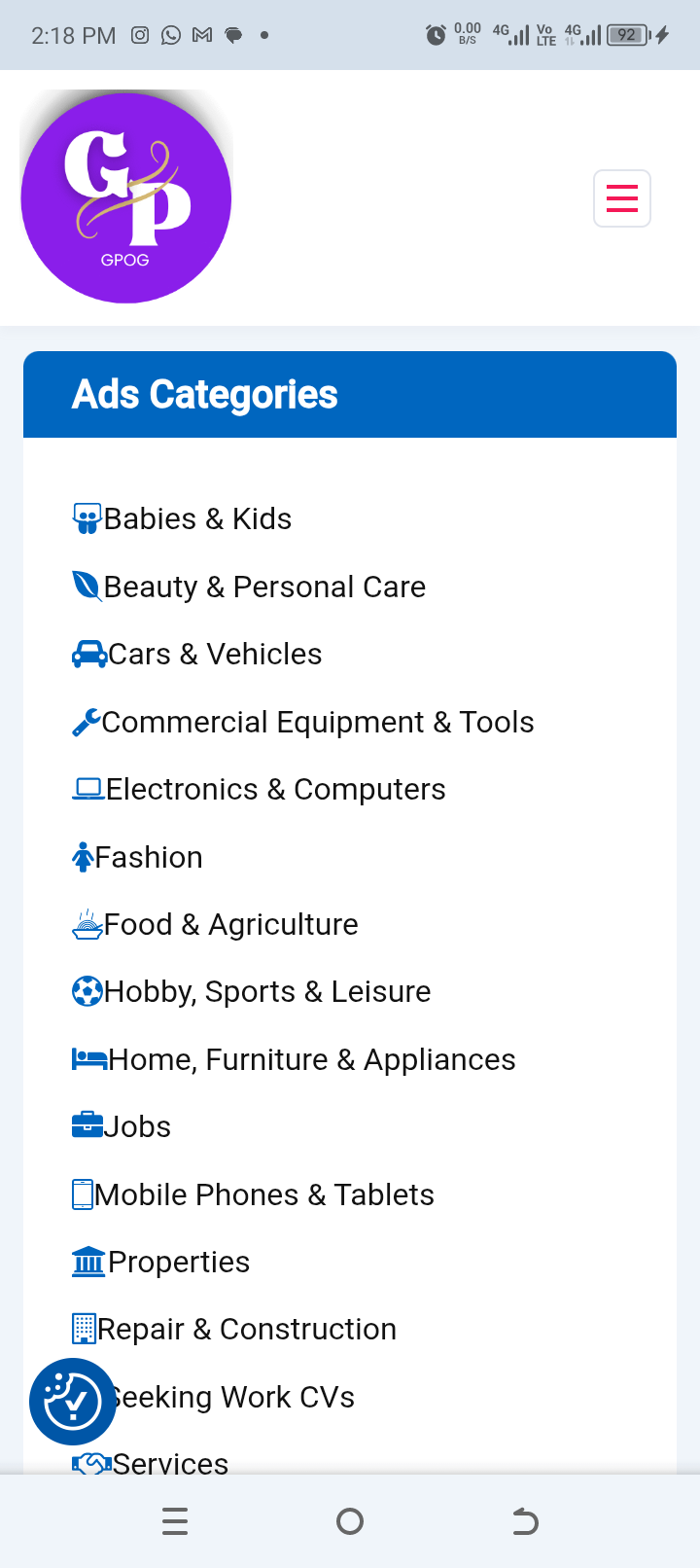Tap the GPOG logo to go home

click(126, 198)
